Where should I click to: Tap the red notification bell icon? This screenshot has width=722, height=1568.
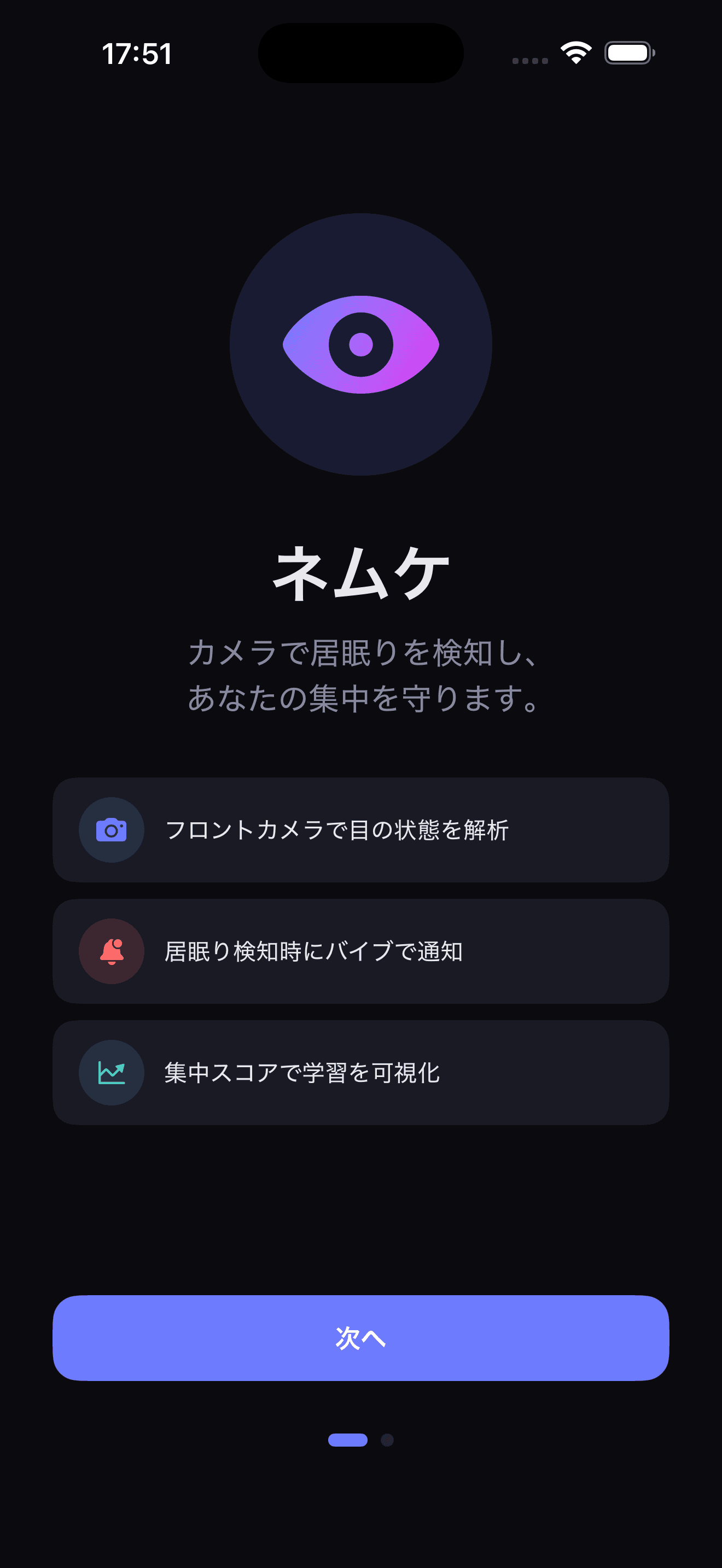(111, 951)
